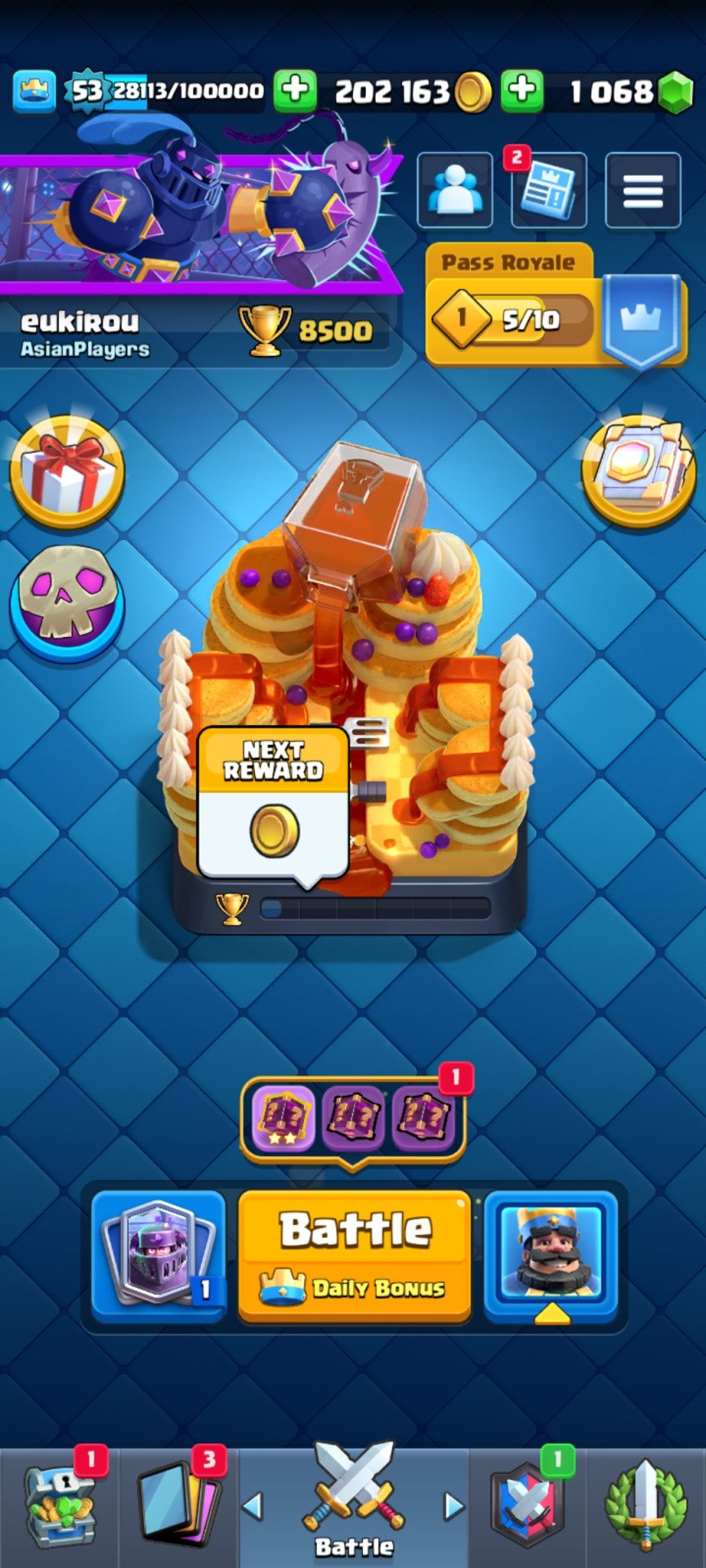The height and width of the screenshot is (1568, 706).
Task: Open the purple skull event
Action: 66,603
